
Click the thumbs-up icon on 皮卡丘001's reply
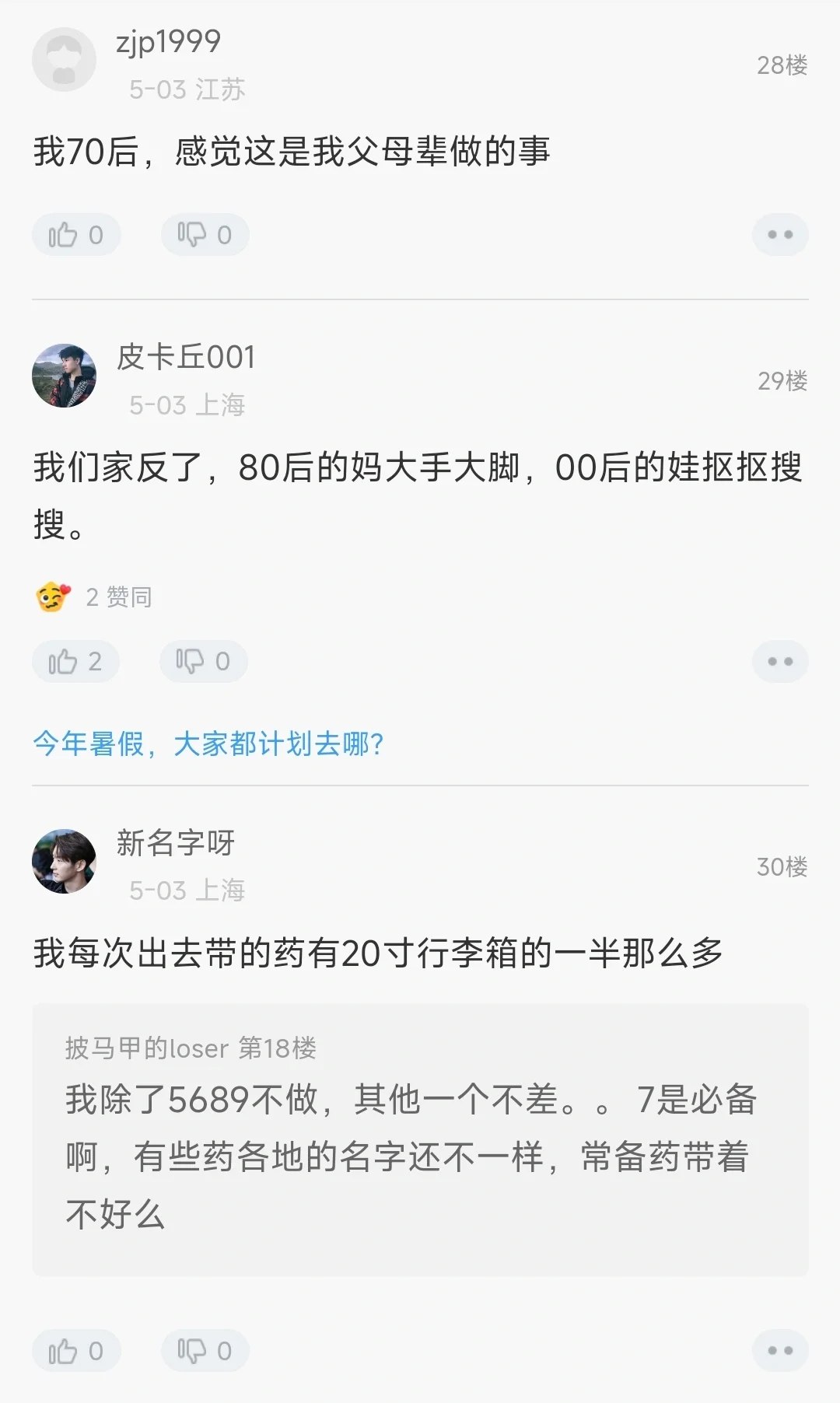tap(75, 660)
